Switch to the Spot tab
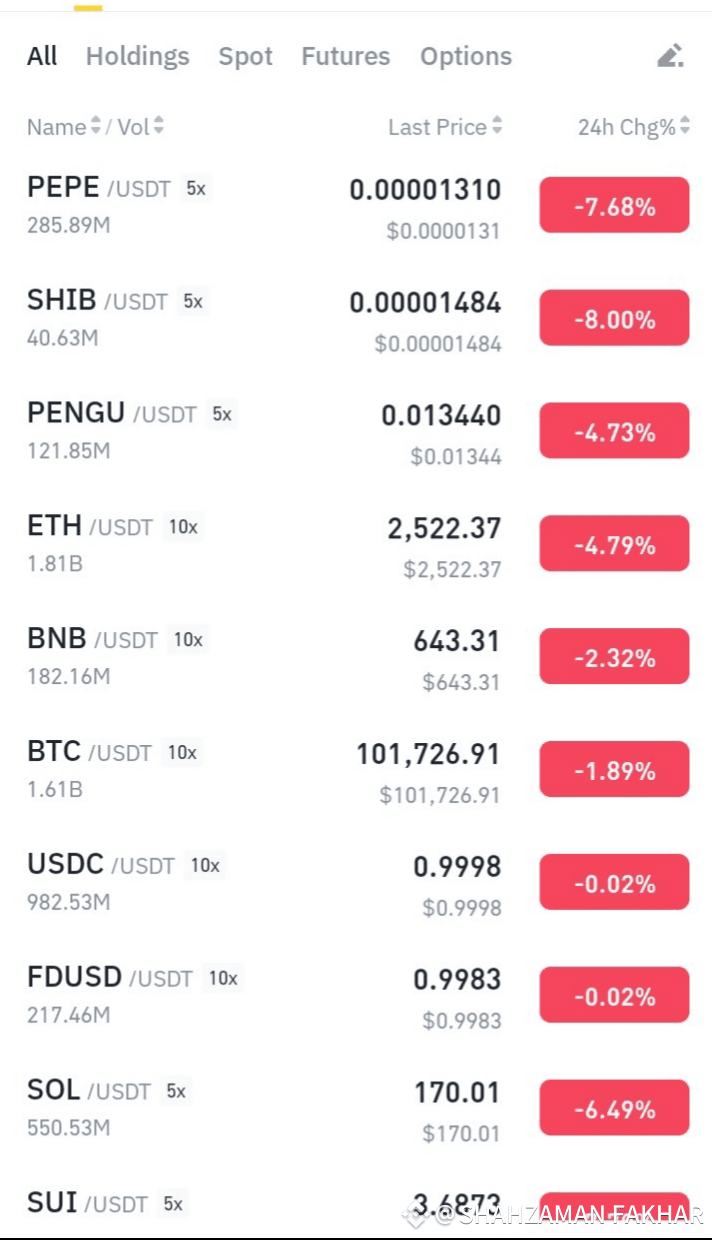Viewport: 712px width, 1240px height. (x=245, y=57)
